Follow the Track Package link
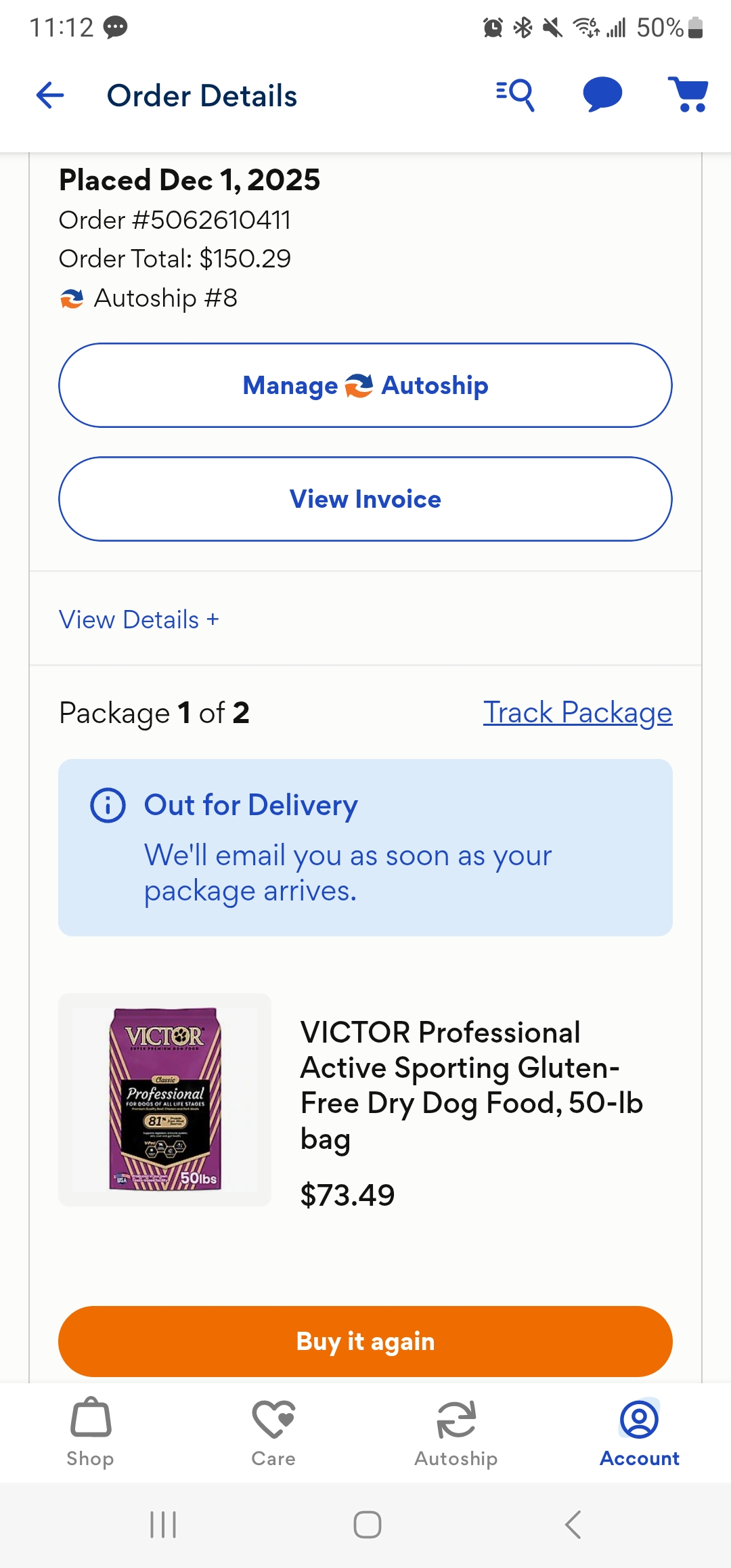The height and width of the screenshot is (1568, 731). (x=577, y=712)
